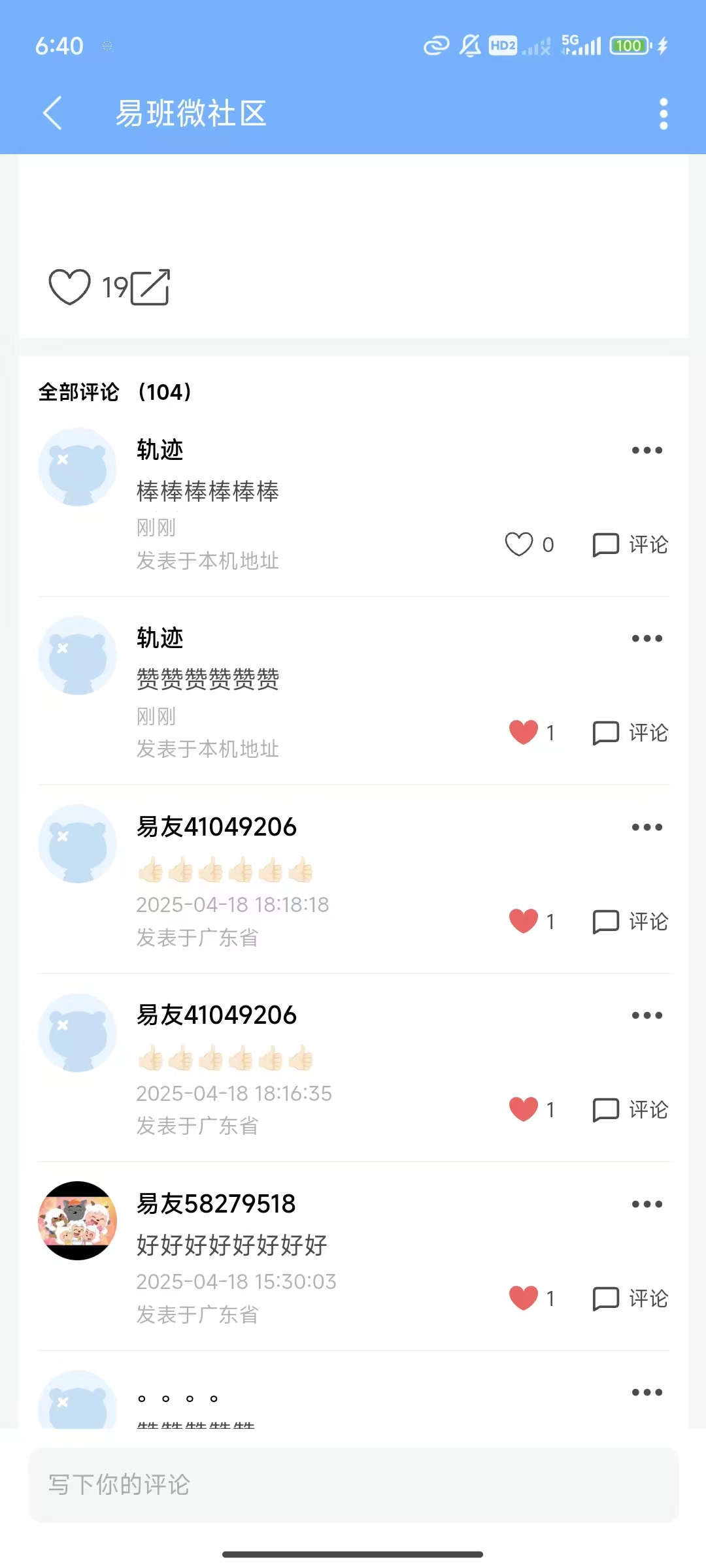This screenshot has height=1568, width=706.
Task: Like 轨迹's 棒棒棒棒棒棒 comment
Action: pyautogui.click(x=520, y=544)
